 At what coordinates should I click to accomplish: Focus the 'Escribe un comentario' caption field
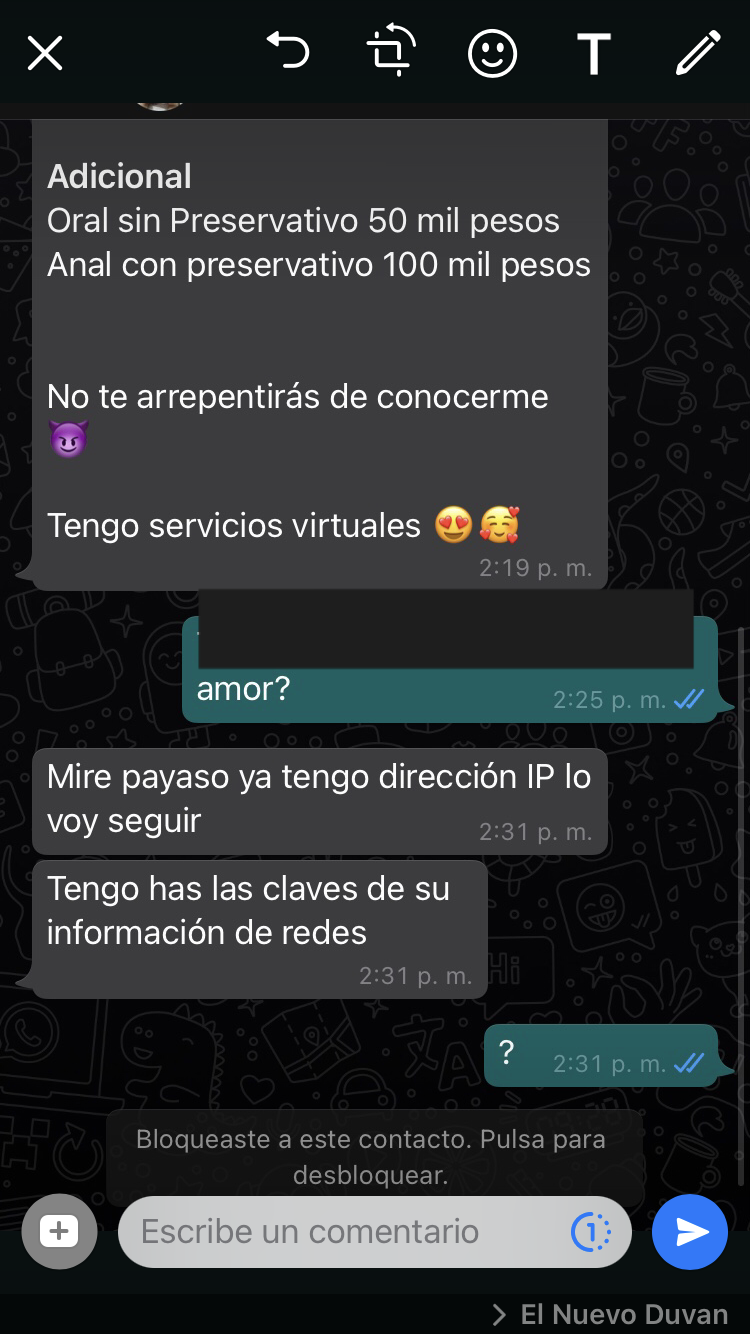pos(340,1231)
